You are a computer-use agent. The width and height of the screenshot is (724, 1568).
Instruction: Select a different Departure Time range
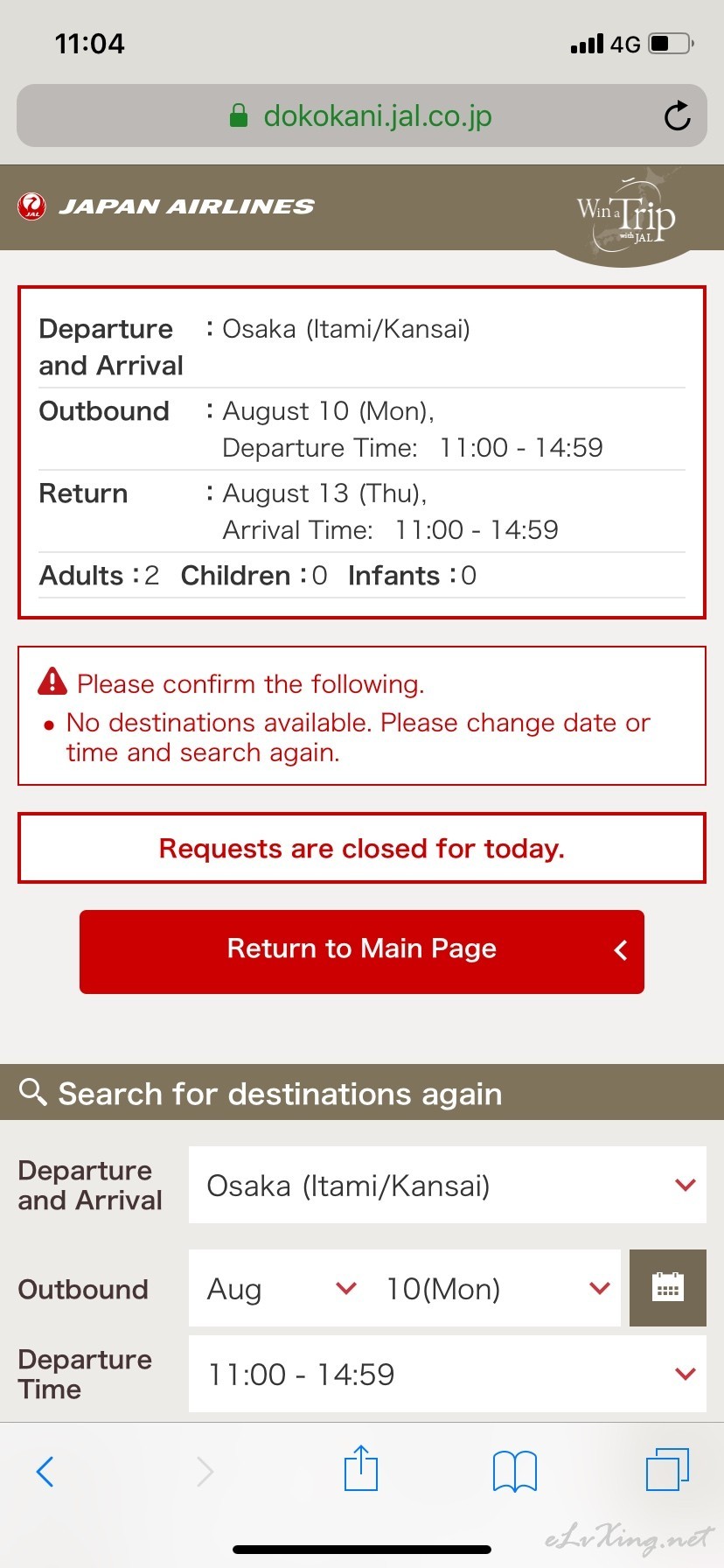[447, 1374]
